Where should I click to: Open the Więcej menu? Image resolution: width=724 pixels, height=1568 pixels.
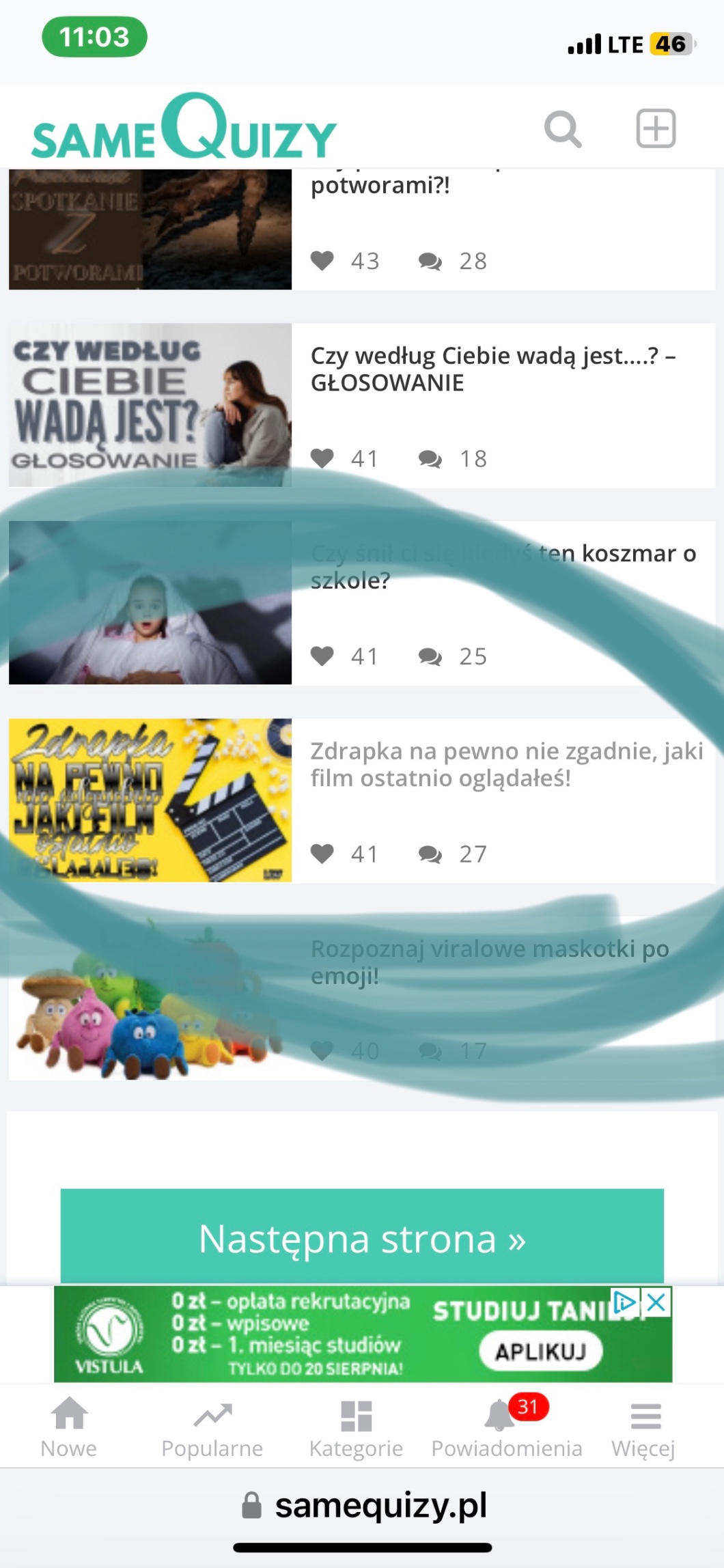[643, 1427]
